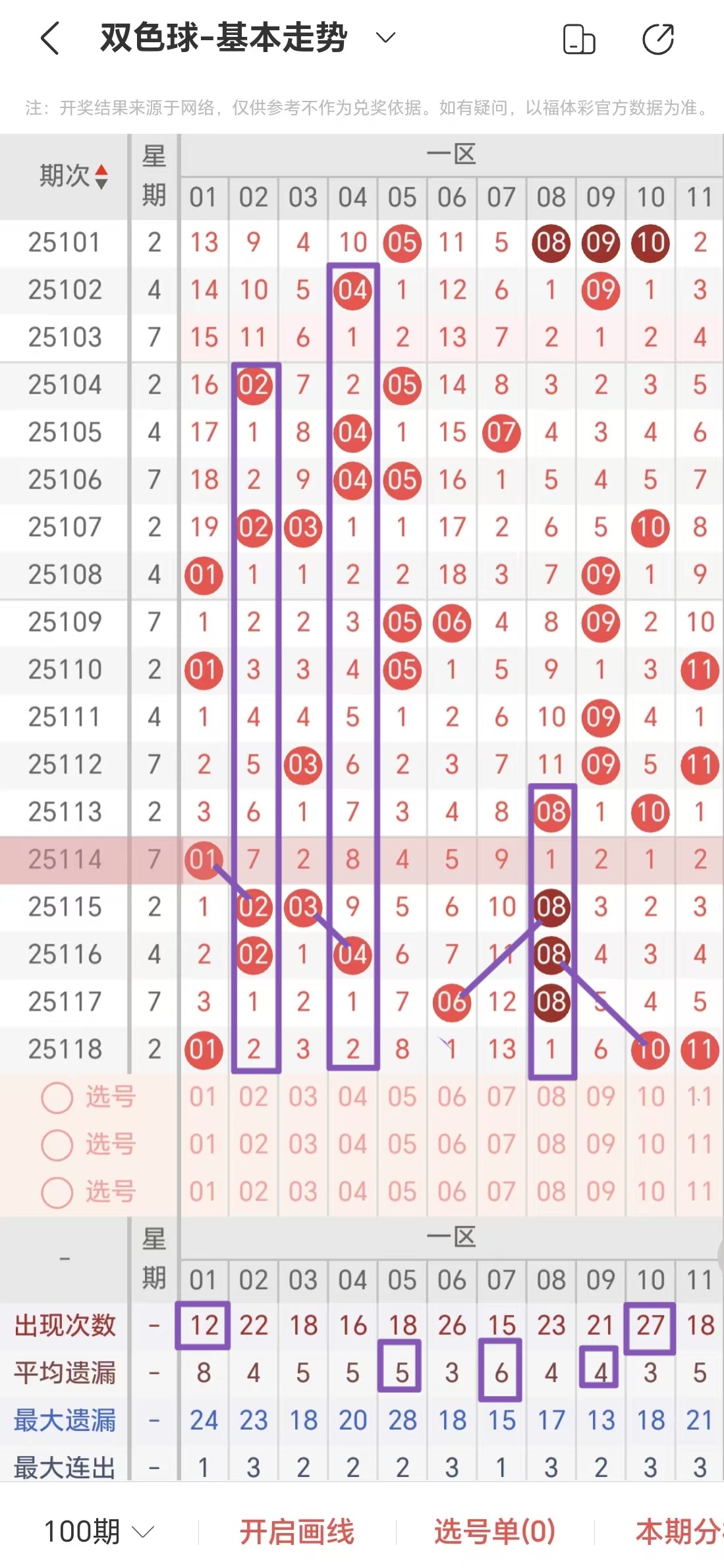Select the first 选号 selection circle
This screenshot has height=1568, width=724.
[x=58, y=1096]
